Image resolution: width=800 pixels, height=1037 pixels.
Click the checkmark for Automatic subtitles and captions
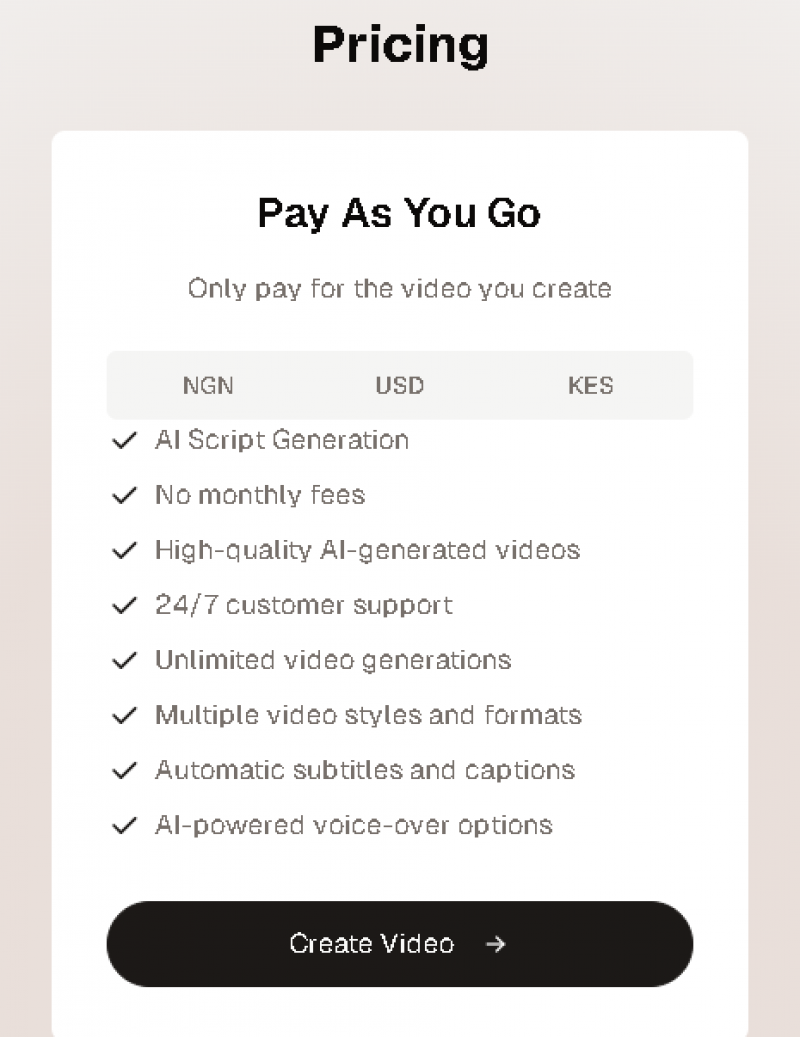click(x=124, y=770)
